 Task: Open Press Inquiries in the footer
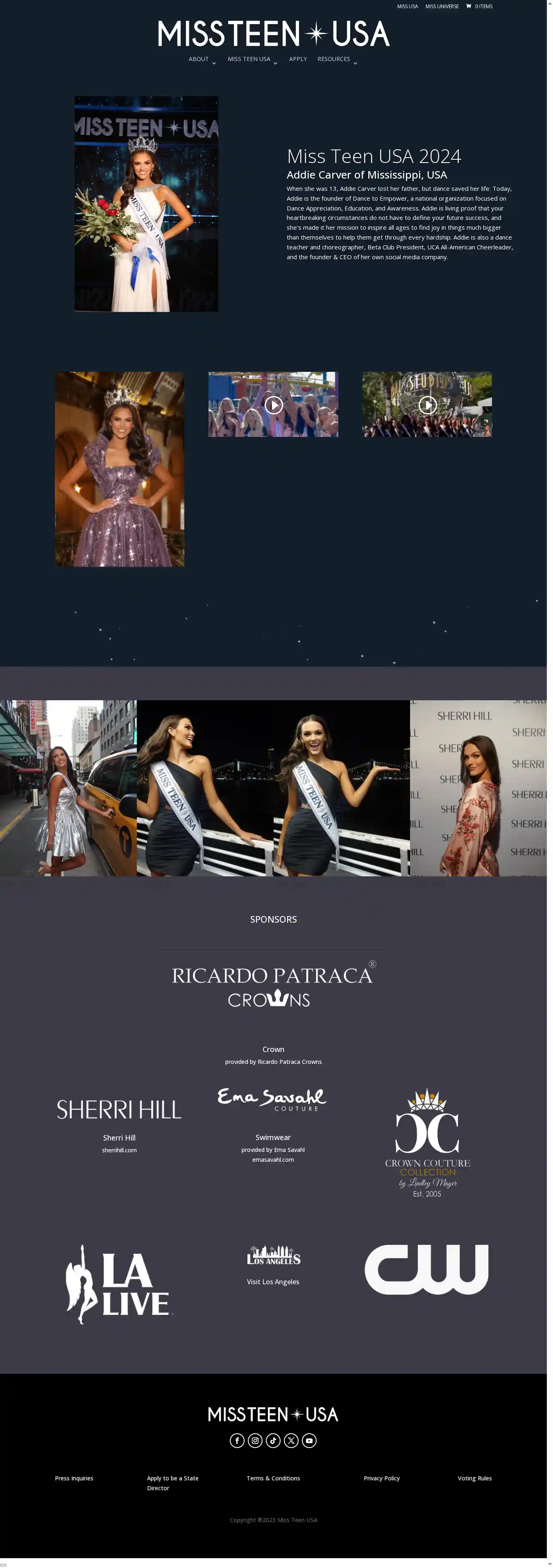click(x=74, y=1478)
